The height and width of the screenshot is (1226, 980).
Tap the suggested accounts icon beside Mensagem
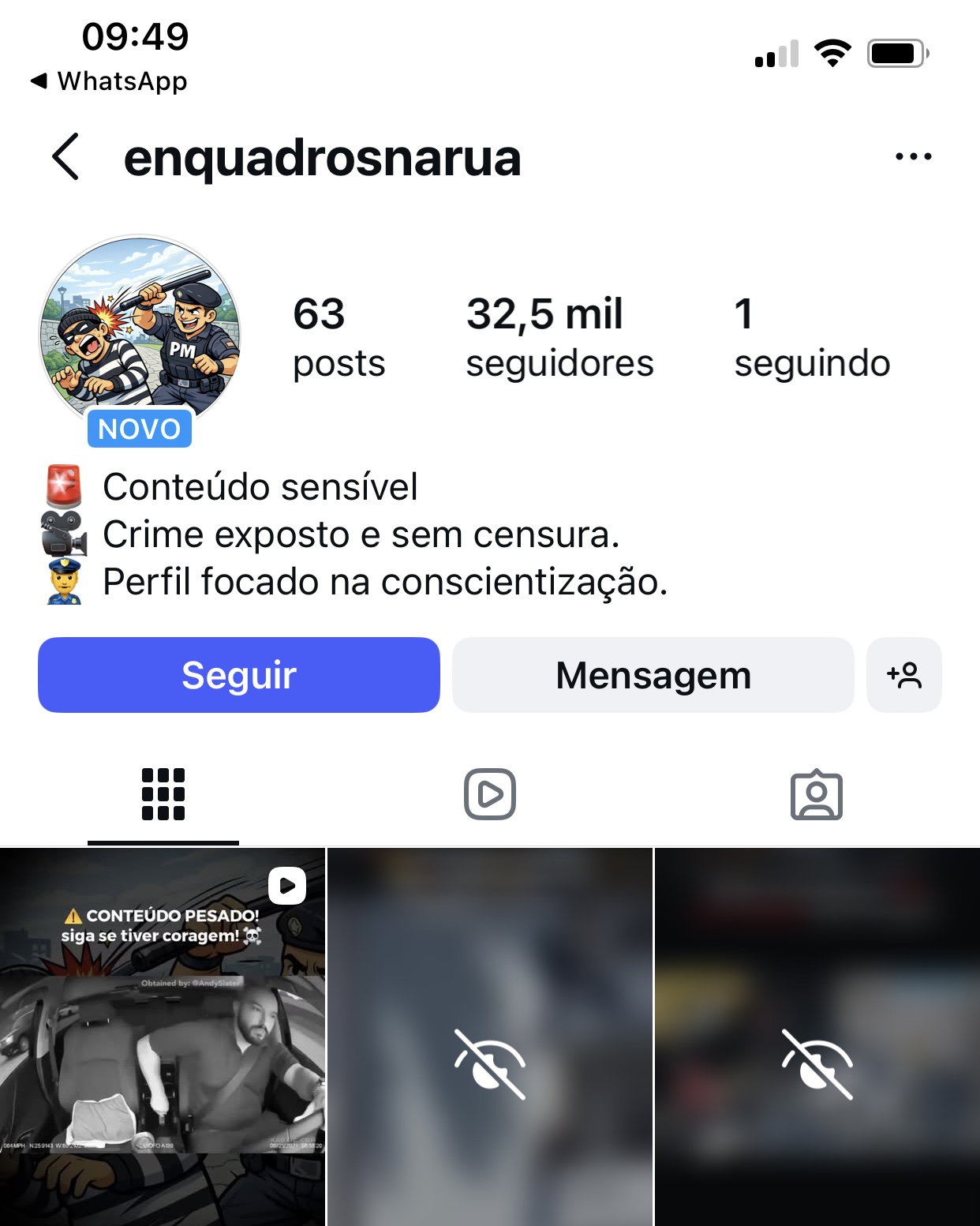click(x=904, y=675)
